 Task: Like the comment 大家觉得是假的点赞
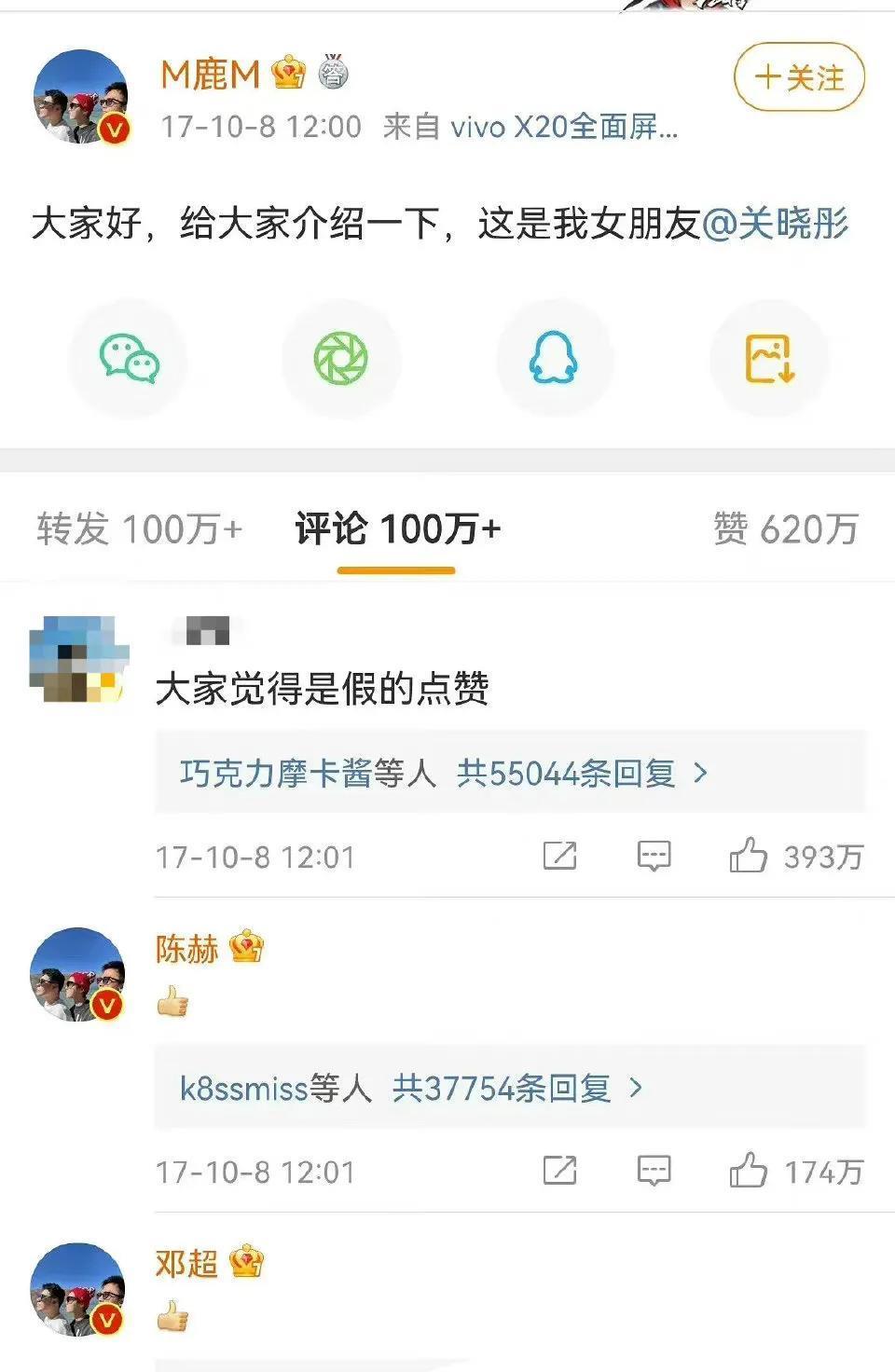pos(749,856)
